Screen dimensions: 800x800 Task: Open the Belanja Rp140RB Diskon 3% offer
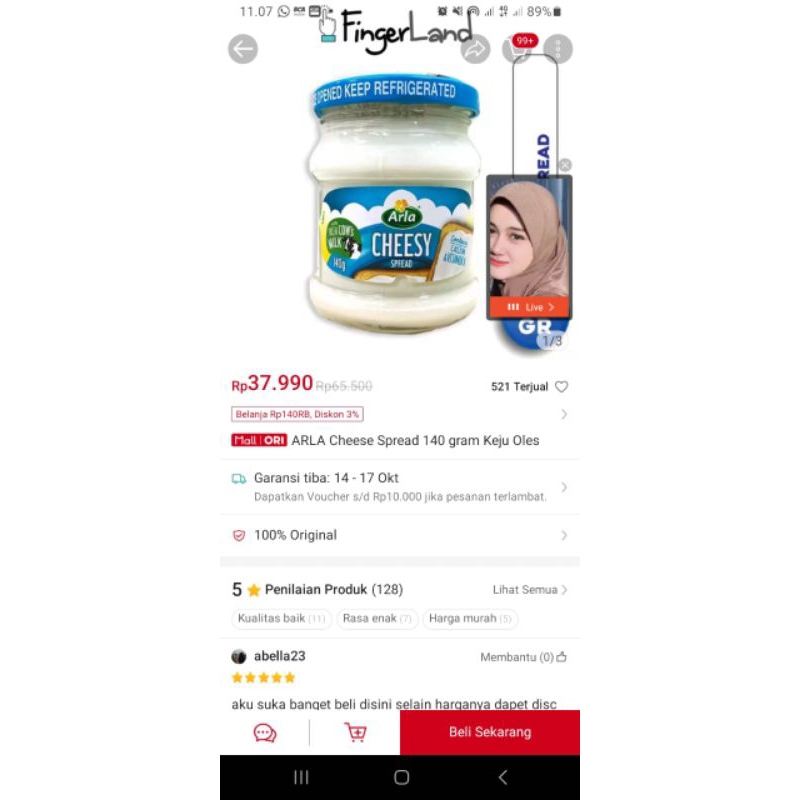coord(298,414)
